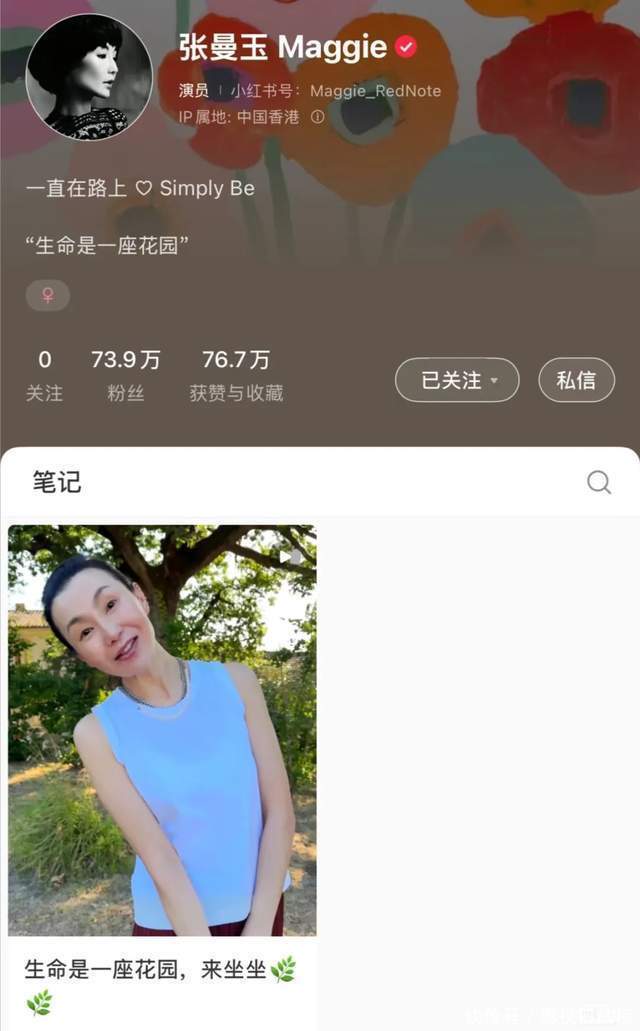Open the 已关注 follow options
The image size is (640, 1031).
point(457,380)
